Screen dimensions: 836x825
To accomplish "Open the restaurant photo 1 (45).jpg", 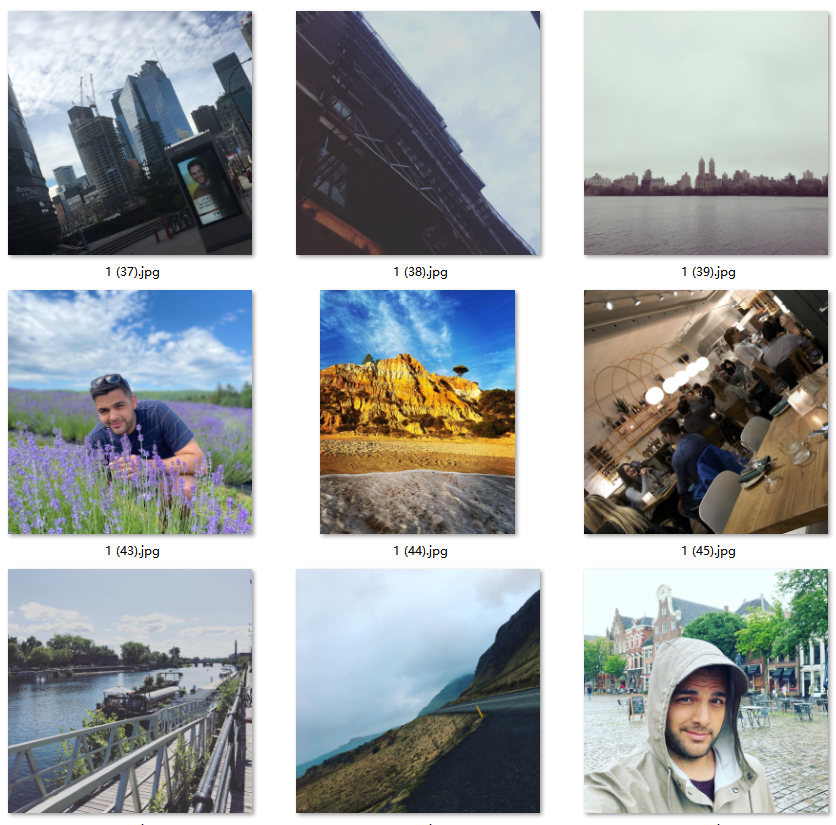I will click(706, 412).
